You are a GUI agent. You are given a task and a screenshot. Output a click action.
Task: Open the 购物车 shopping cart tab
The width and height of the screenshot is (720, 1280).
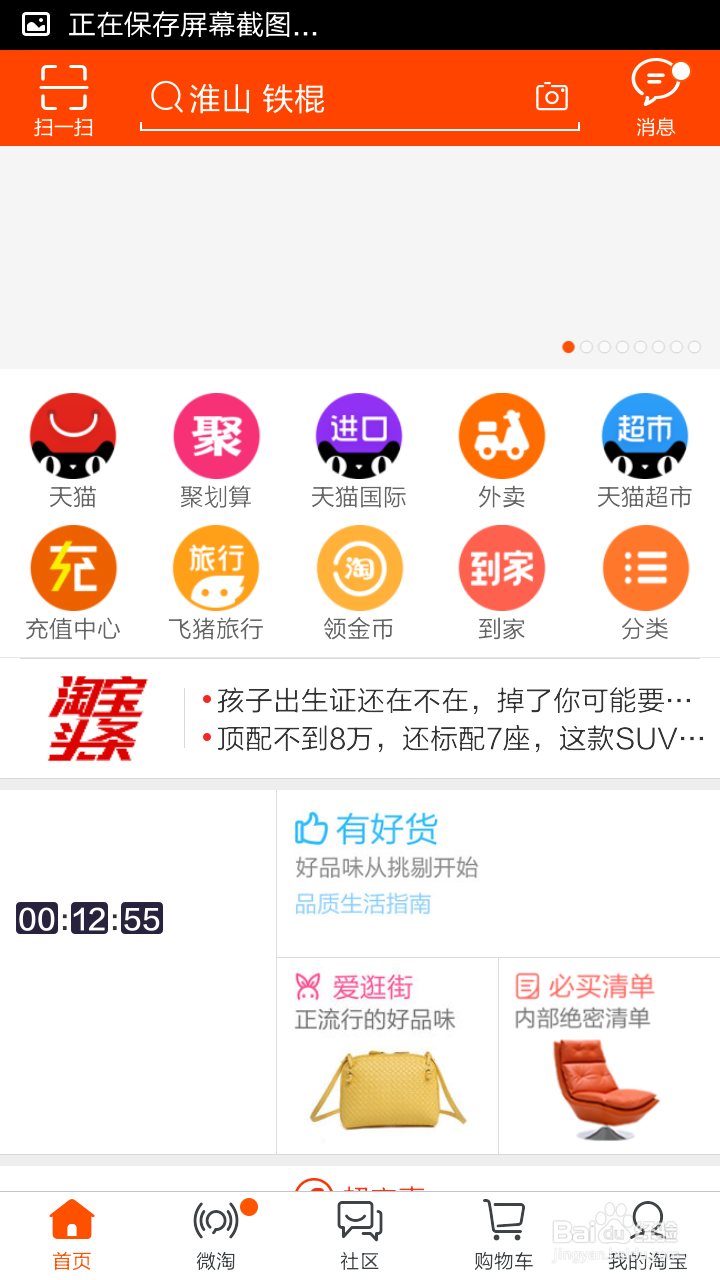[x=503, y=1232]
